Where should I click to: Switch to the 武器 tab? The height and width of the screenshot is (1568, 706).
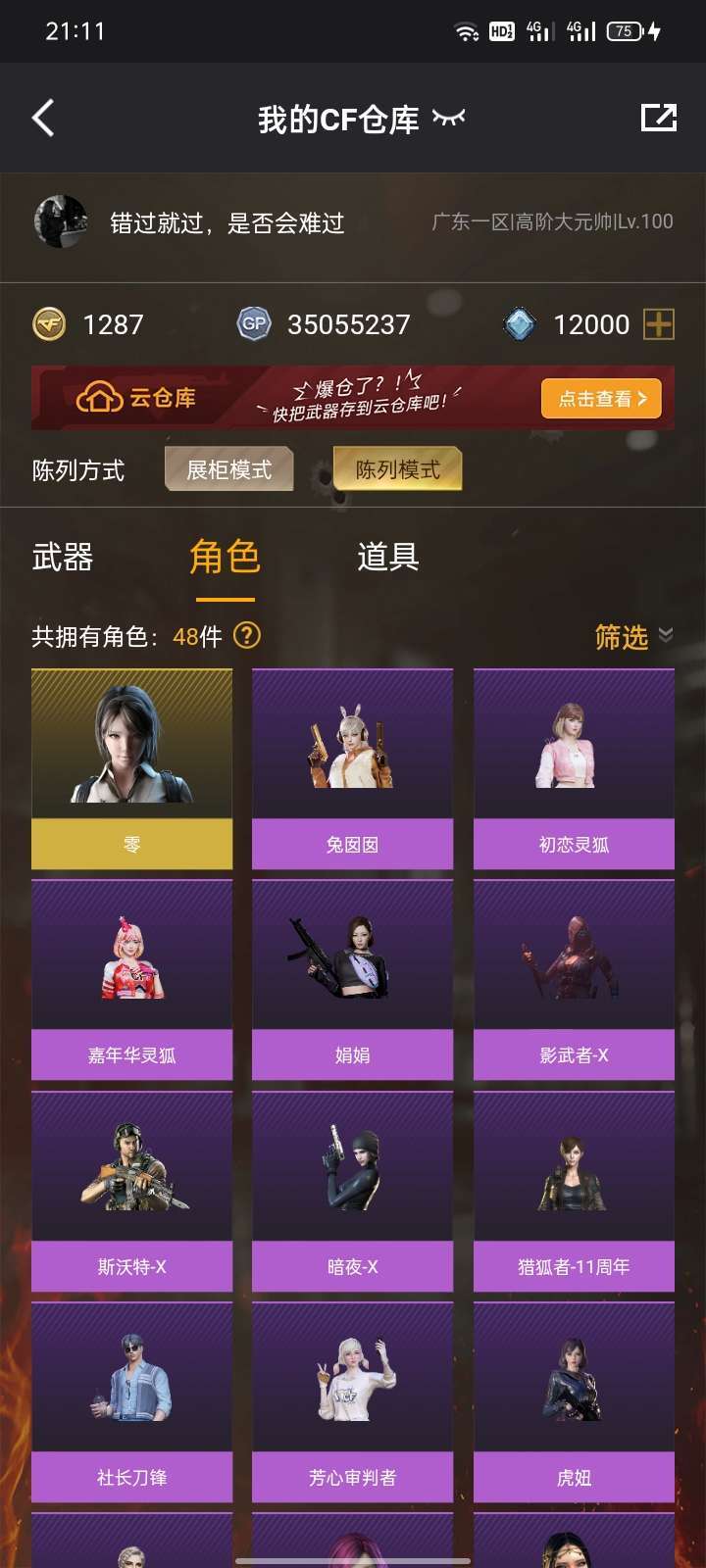[63, 558]
